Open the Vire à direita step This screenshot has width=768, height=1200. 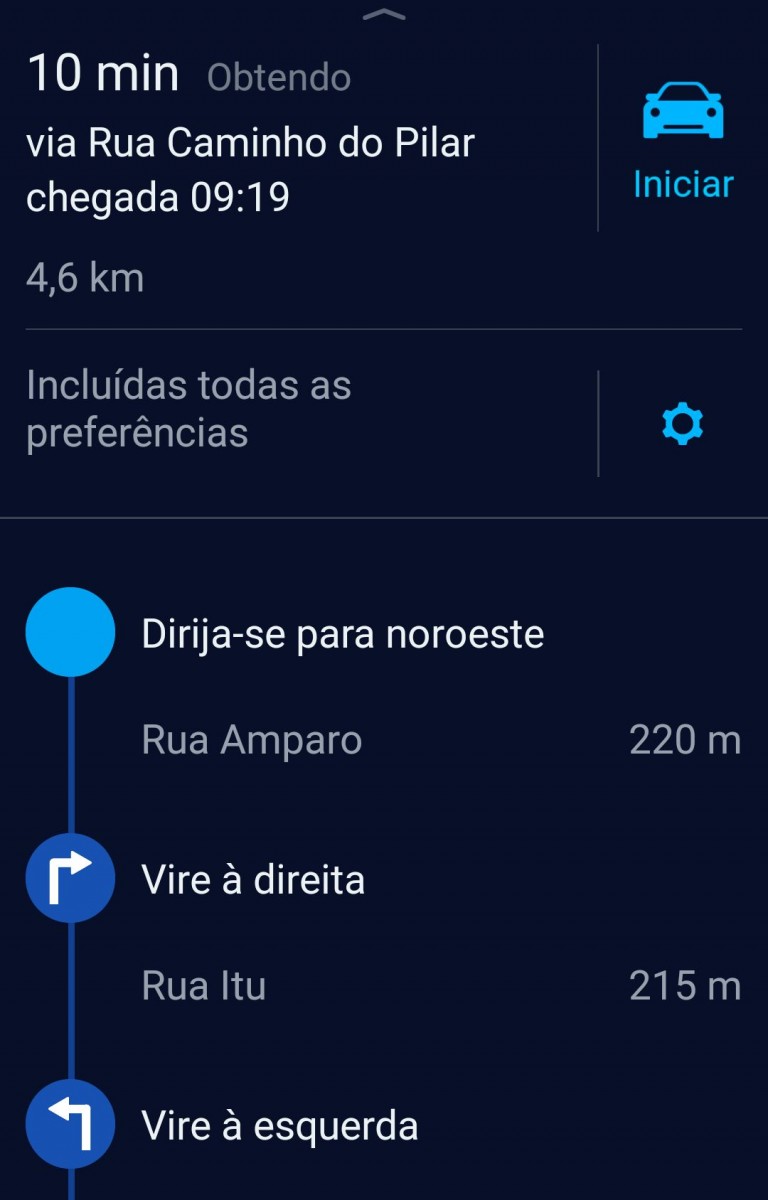pyautogui.click(x=253, y=880)
